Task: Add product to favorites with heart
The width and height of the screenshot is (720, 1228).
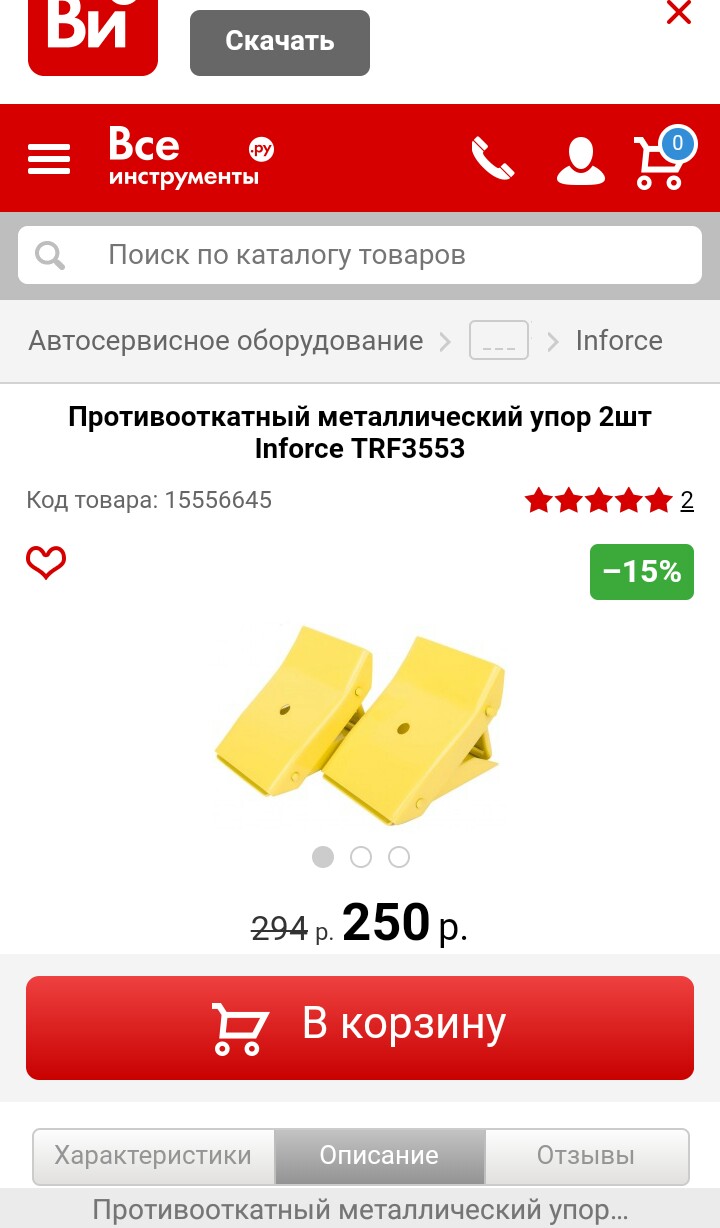Action: point(46,563)
